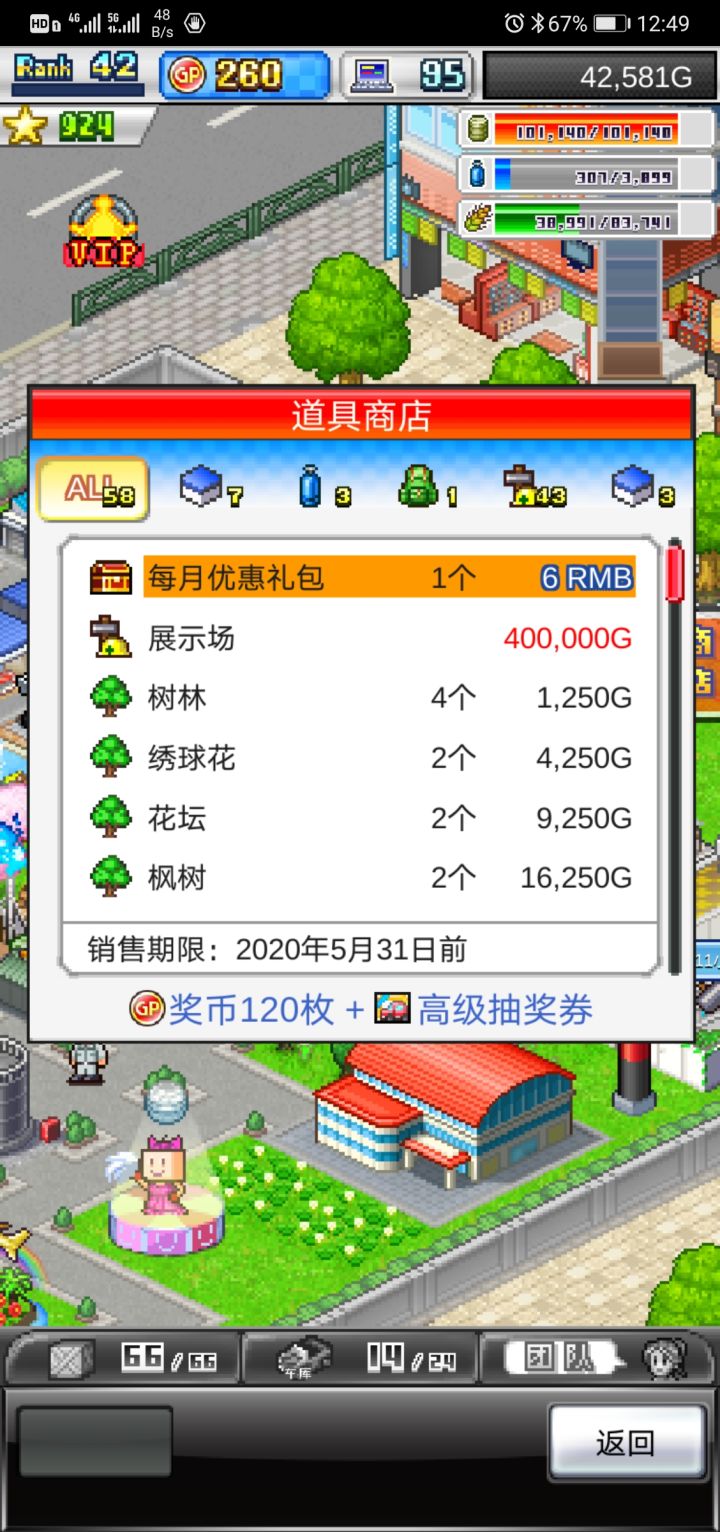Open the computer icon showing 95
Screen dimensions: 720x1532
click(373, 74)
